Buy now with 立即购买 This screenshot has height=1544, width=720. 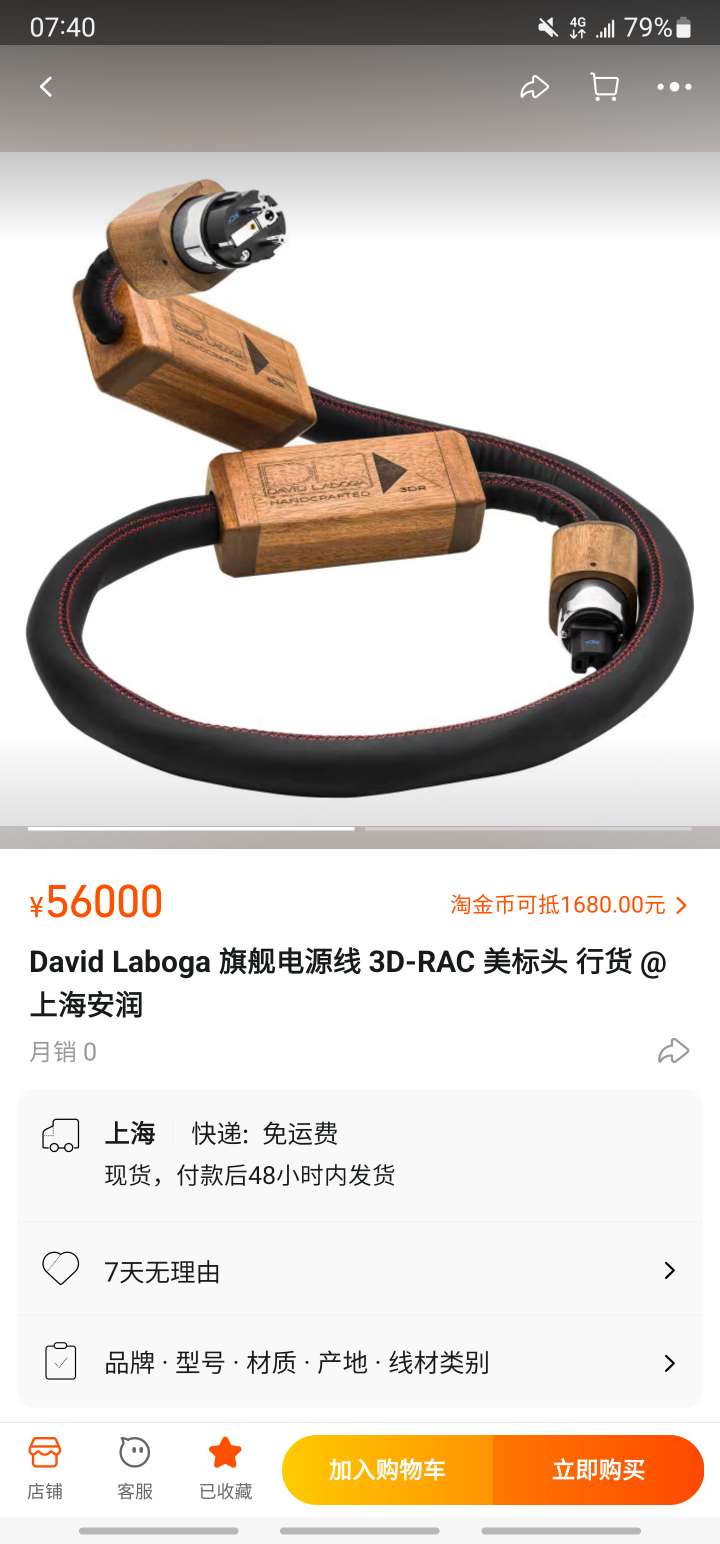tap(598, 1469)
